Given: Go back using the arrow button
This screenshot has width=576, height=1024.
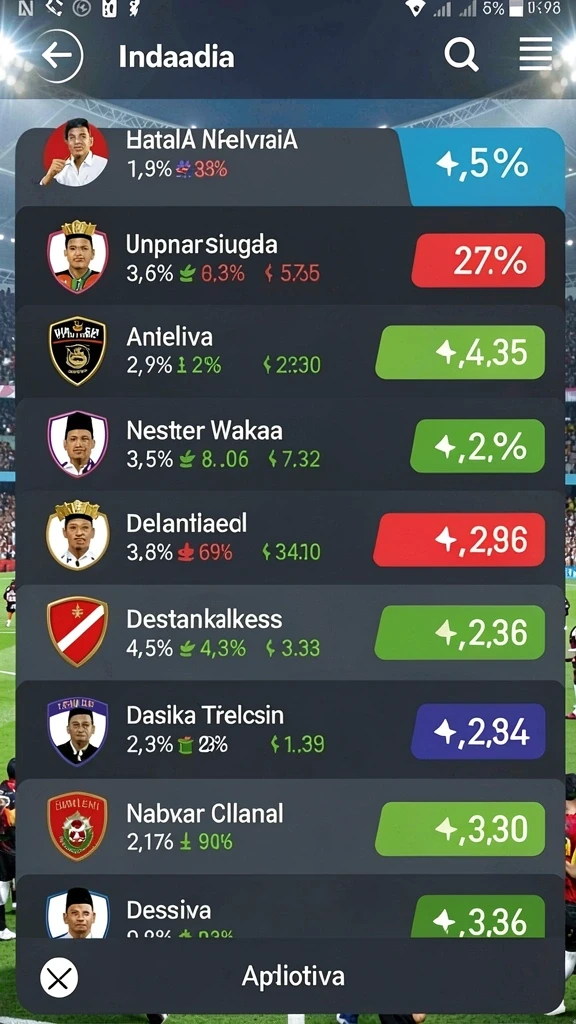Looking at the screenshot, I should click(x=57, y=56).
